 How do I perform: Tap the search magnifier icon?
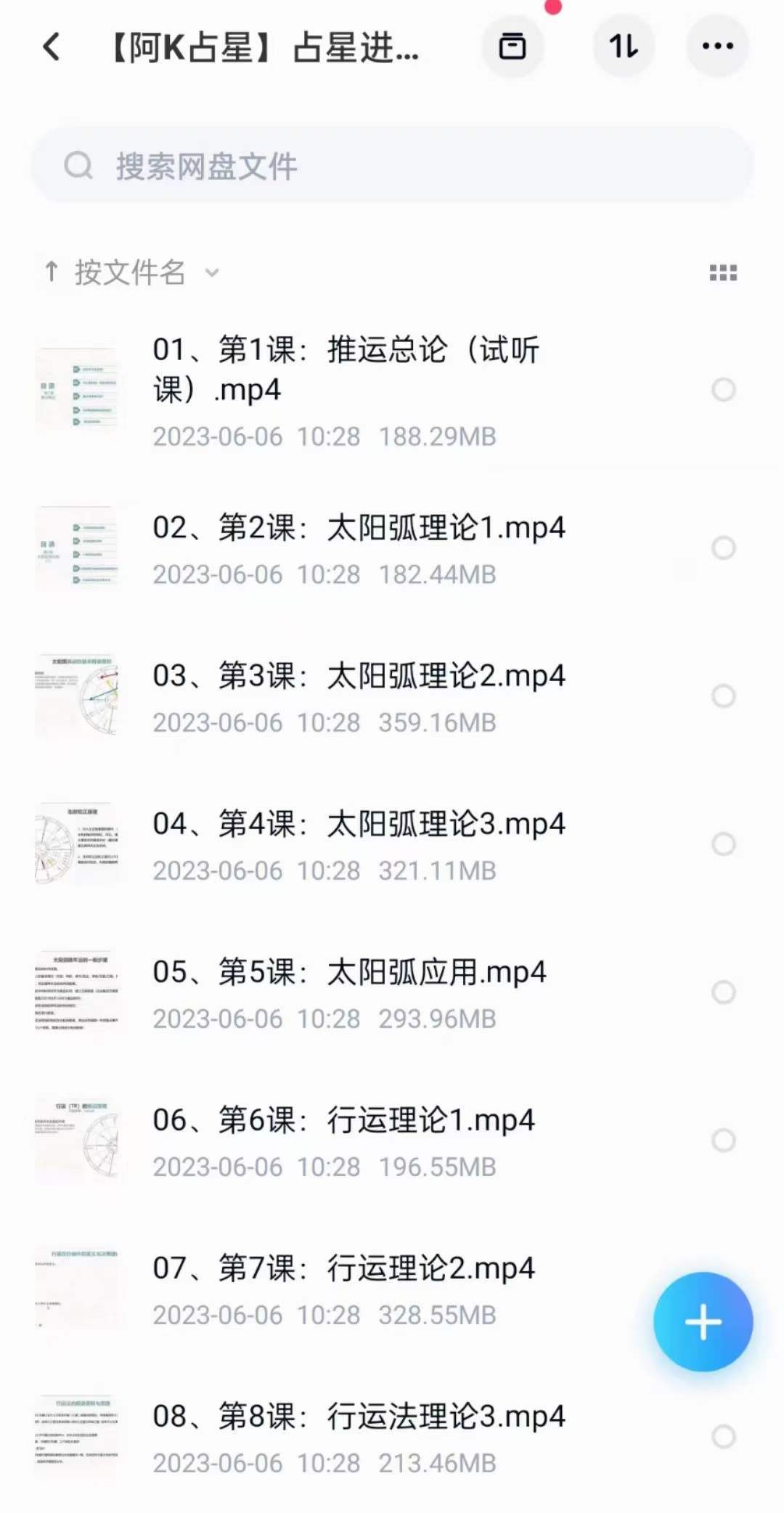(x=78, y=166)
